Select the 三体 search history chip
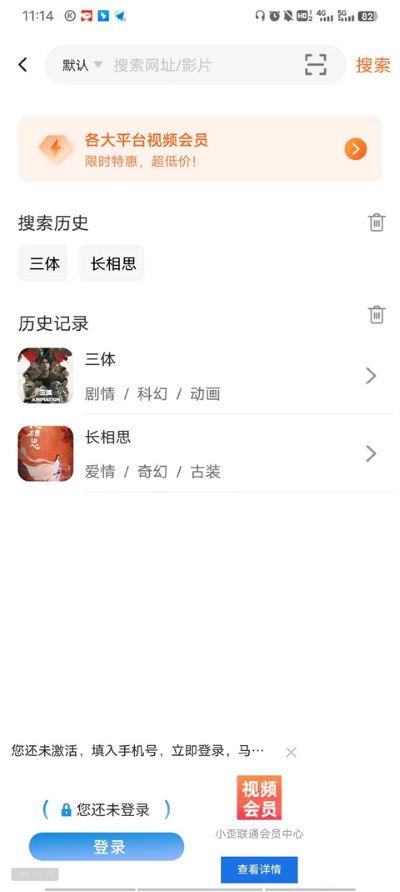400x892 pixels. click(x=43, y=263)
